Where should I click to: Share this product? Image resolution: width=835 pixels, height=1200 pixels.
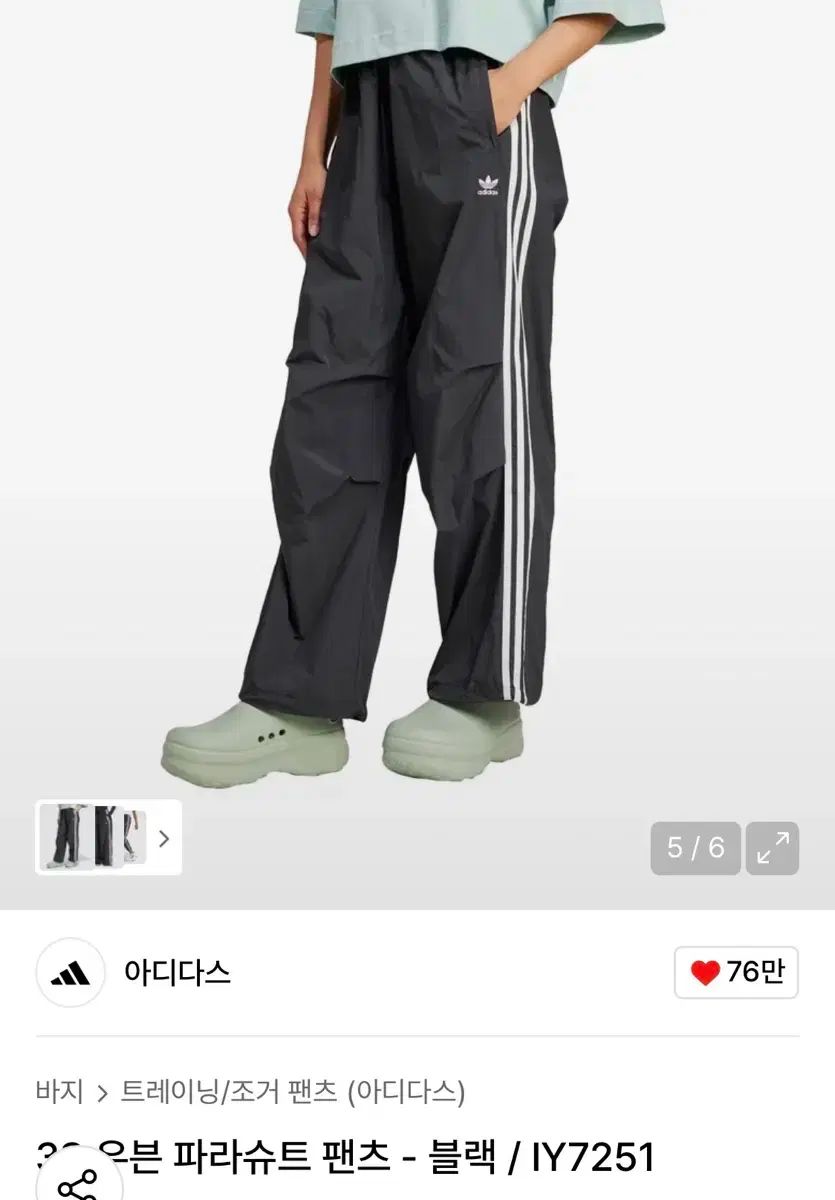(78, 1186)
